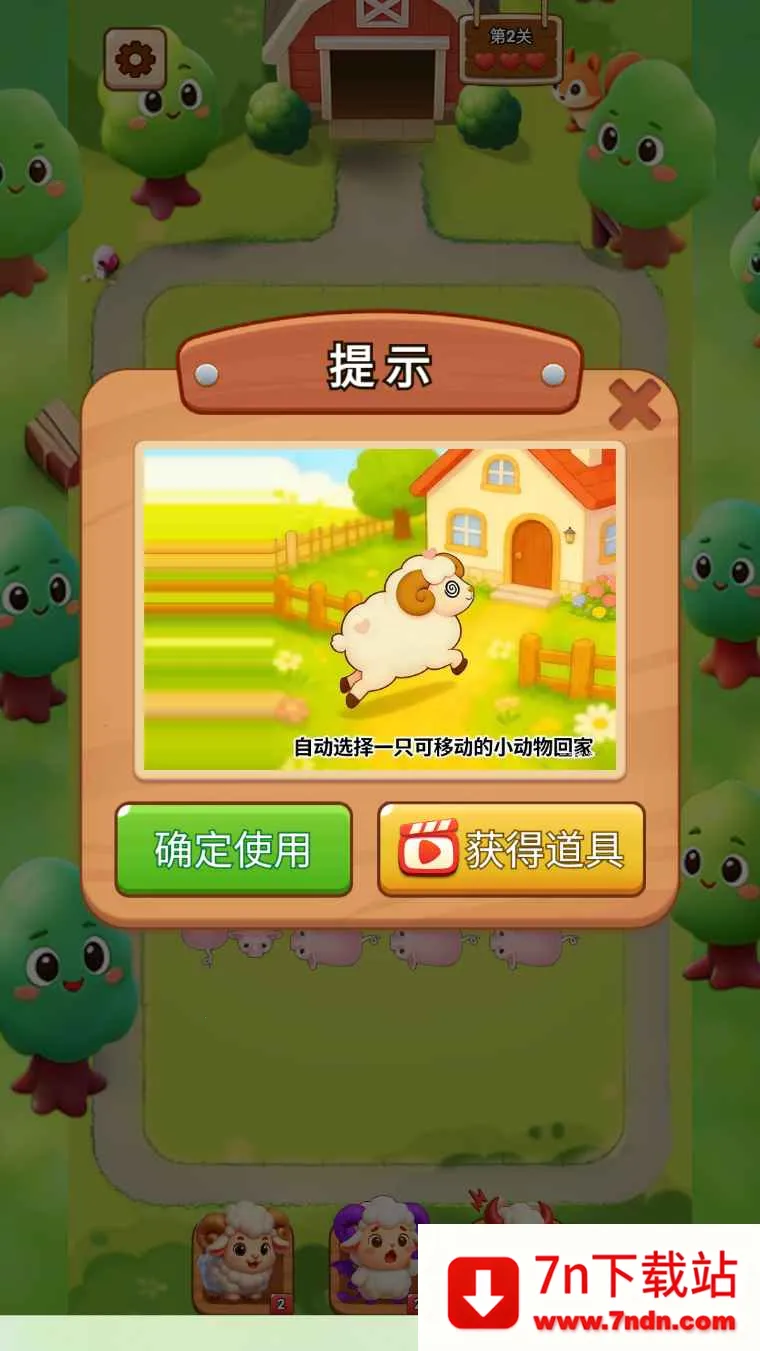Close the 提示 dialog
This screenshot has height=1351, width=760.
pyautogui.click(x=635, y=405)
